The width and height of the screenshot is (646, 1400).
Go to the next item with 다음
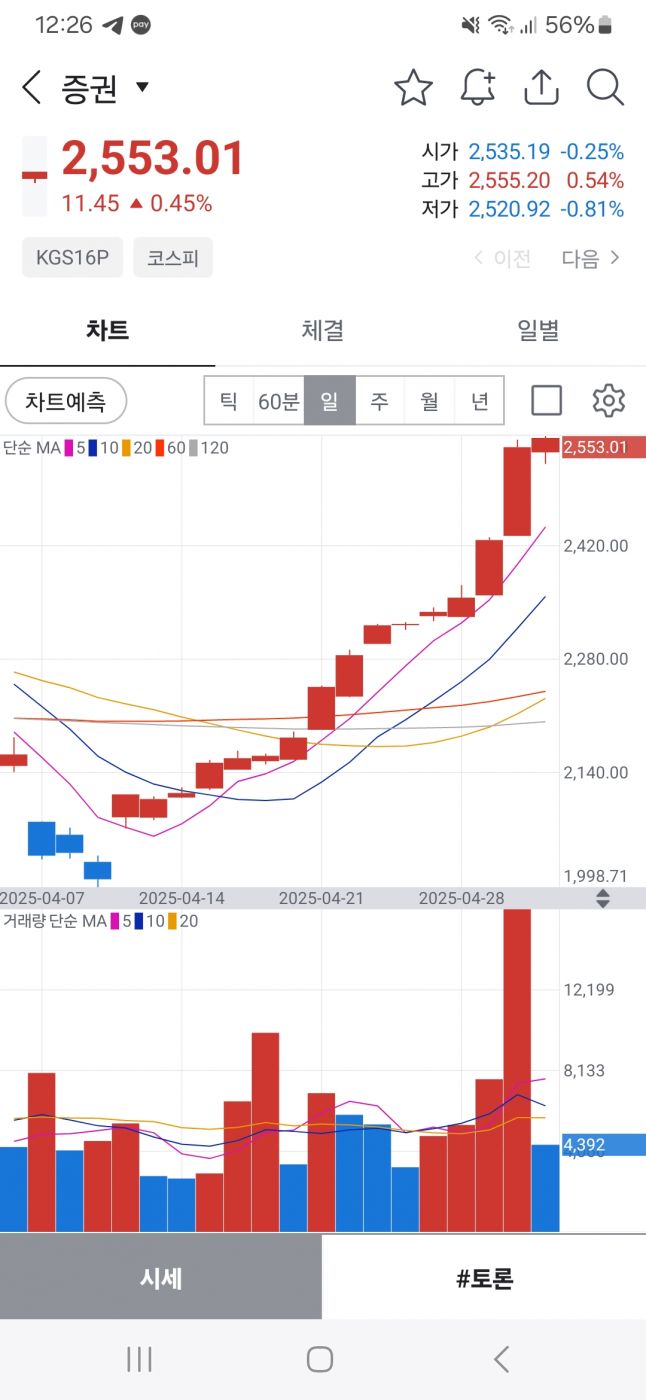tap(590, 259)
